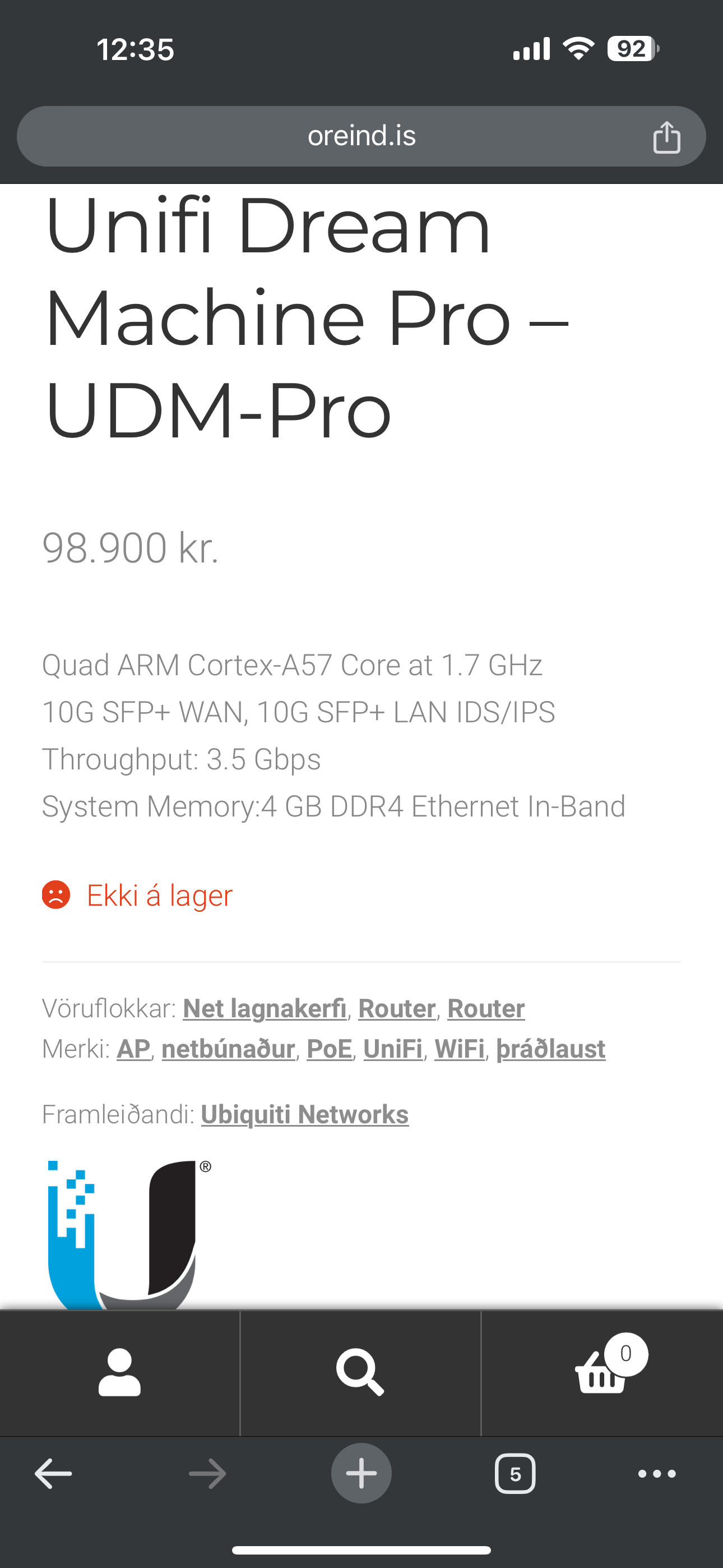The width and height of the screenshot is (723, 1568).
Task: Go back to the previous page
Action: (54, 1474)
